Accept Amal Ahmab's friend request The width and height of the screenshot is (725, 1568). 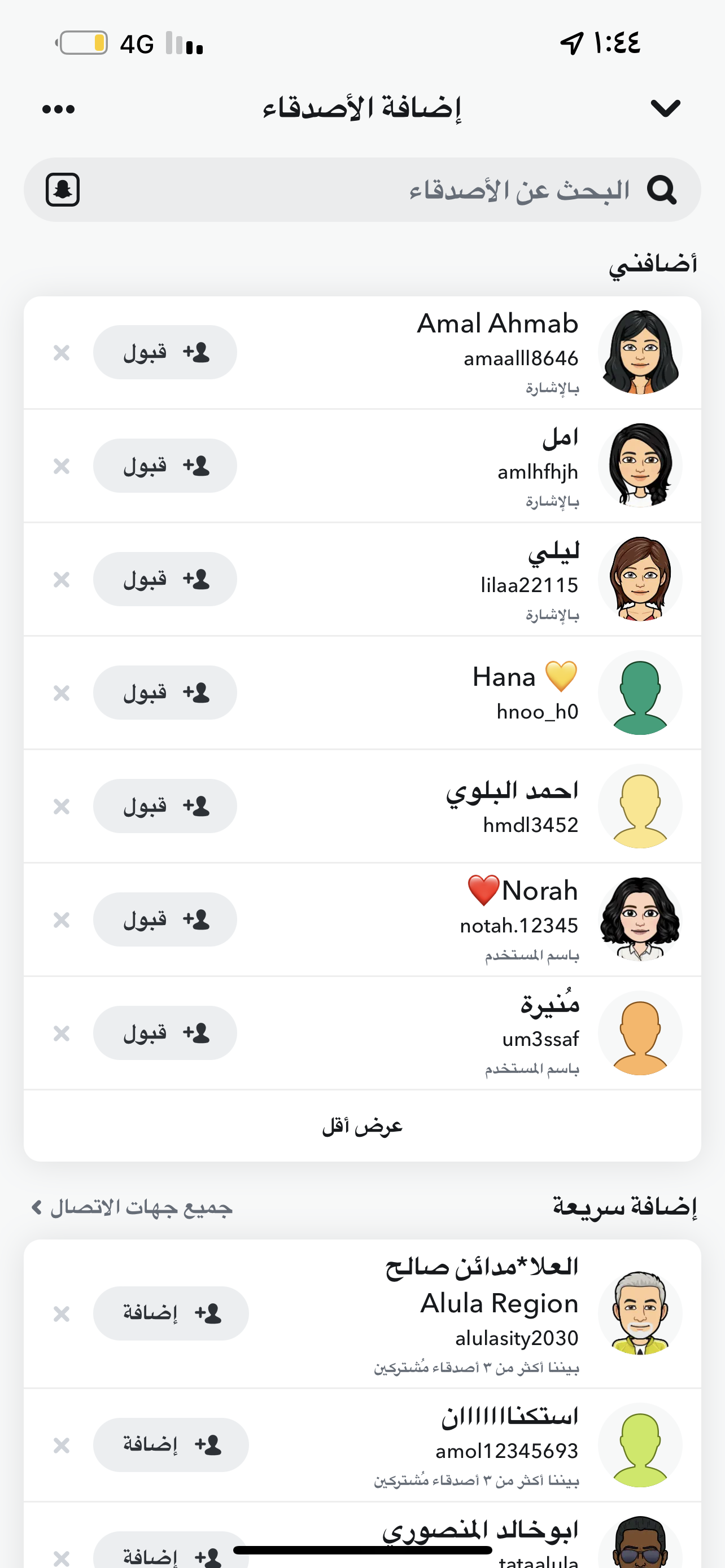pos(165,352)
